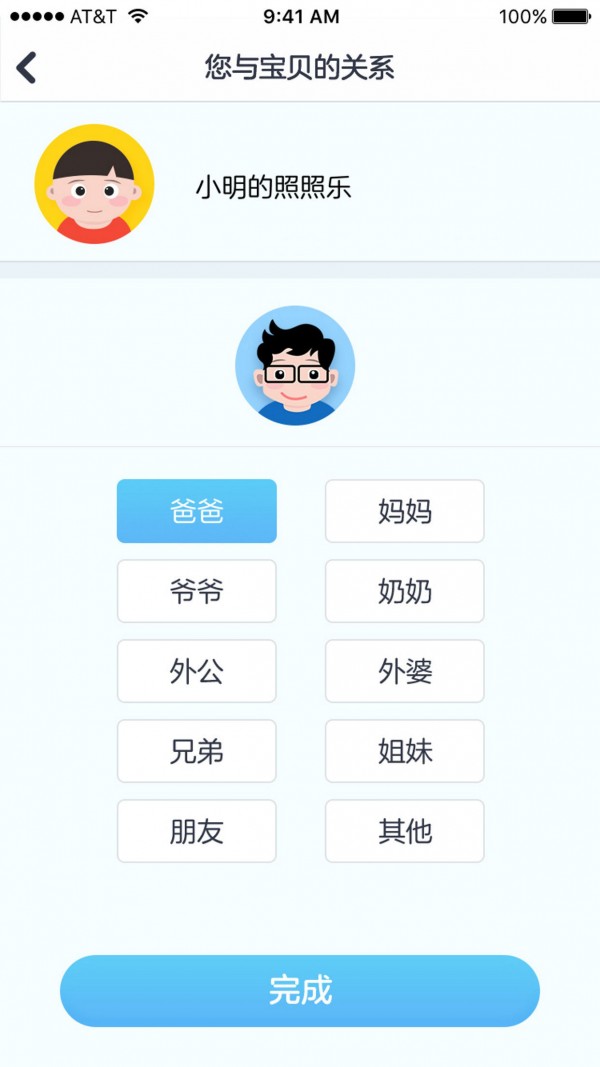Confirm with the 完成 button

[300, 990]
